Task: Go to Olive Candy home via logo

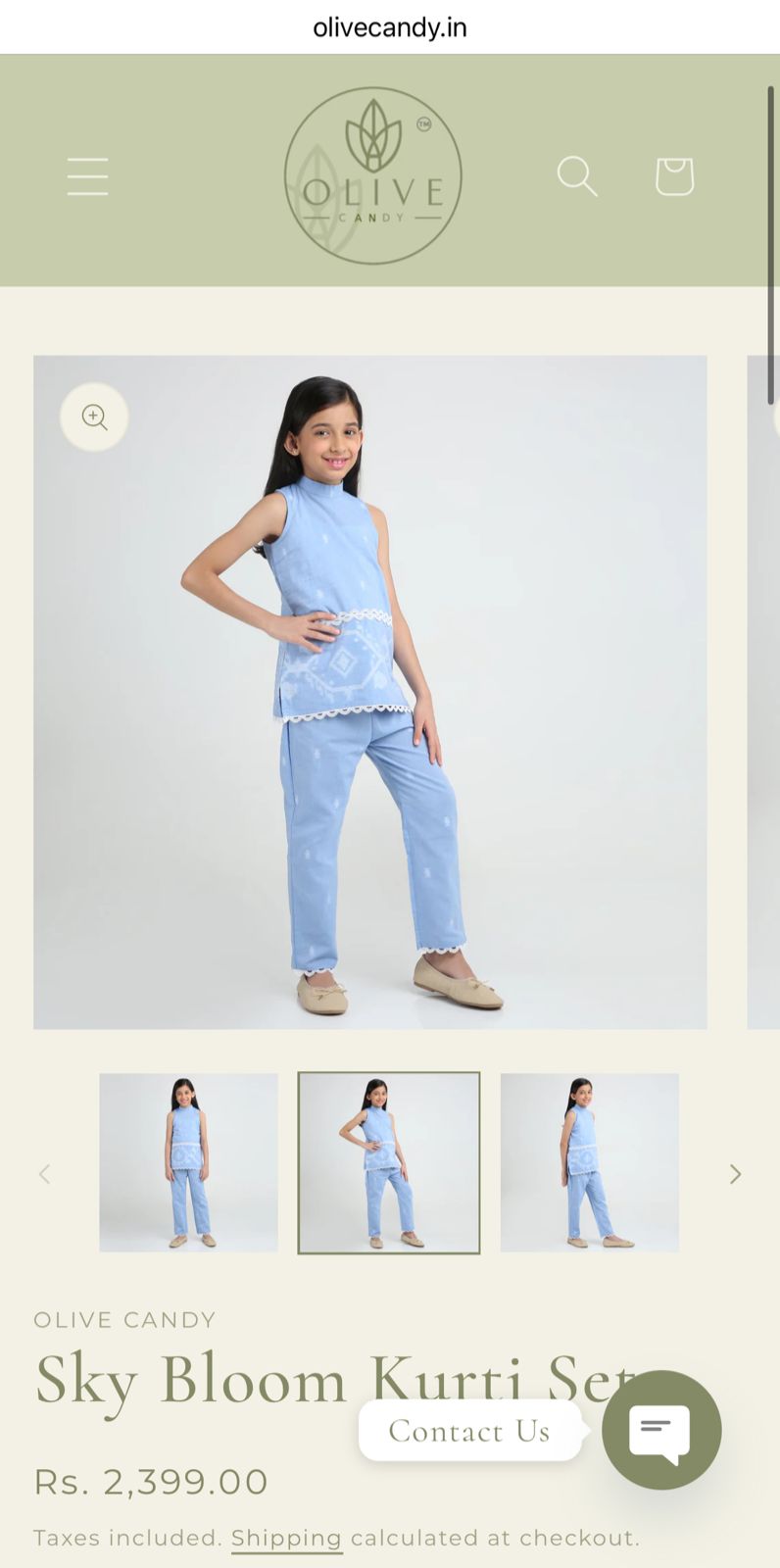Action: [372, 176]
